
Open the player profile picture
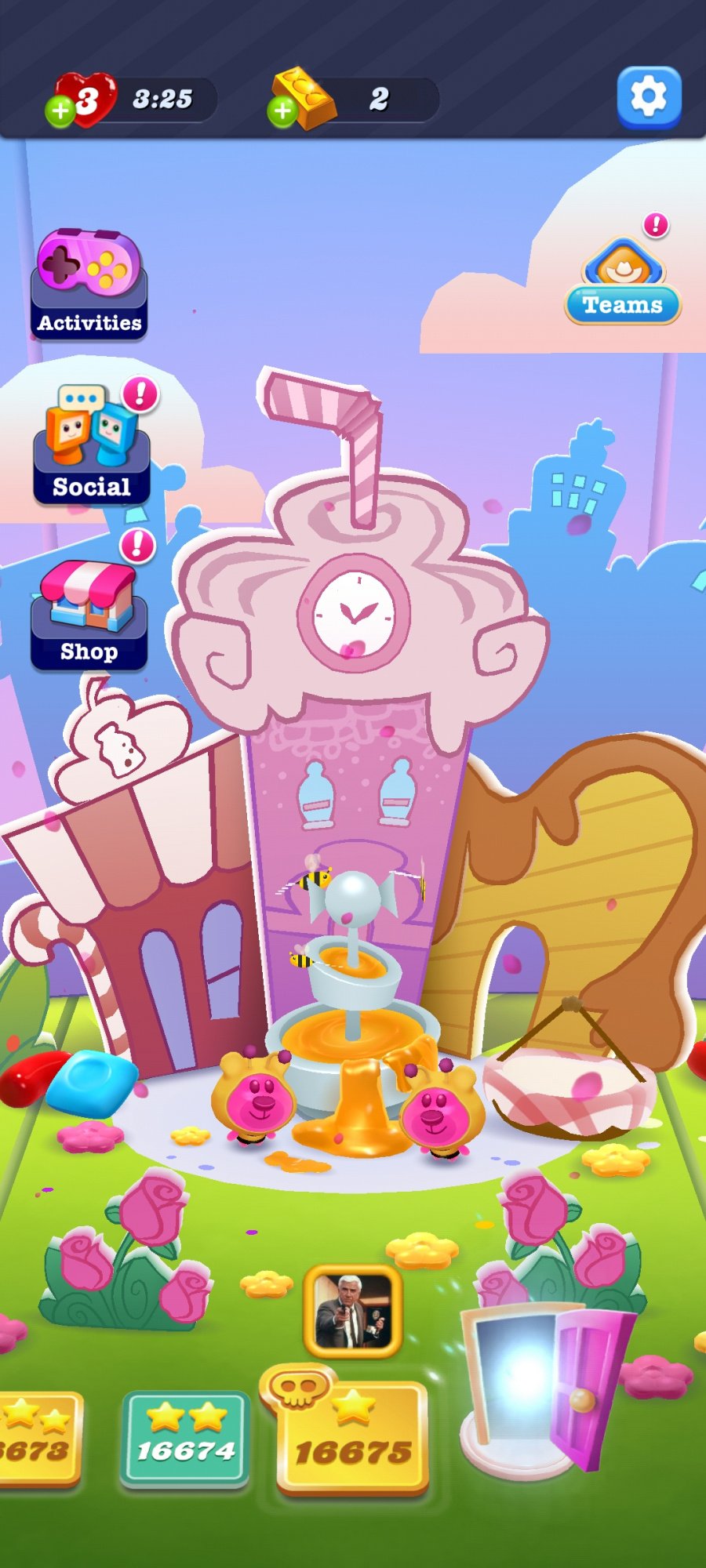click(x=353, y=1312)
